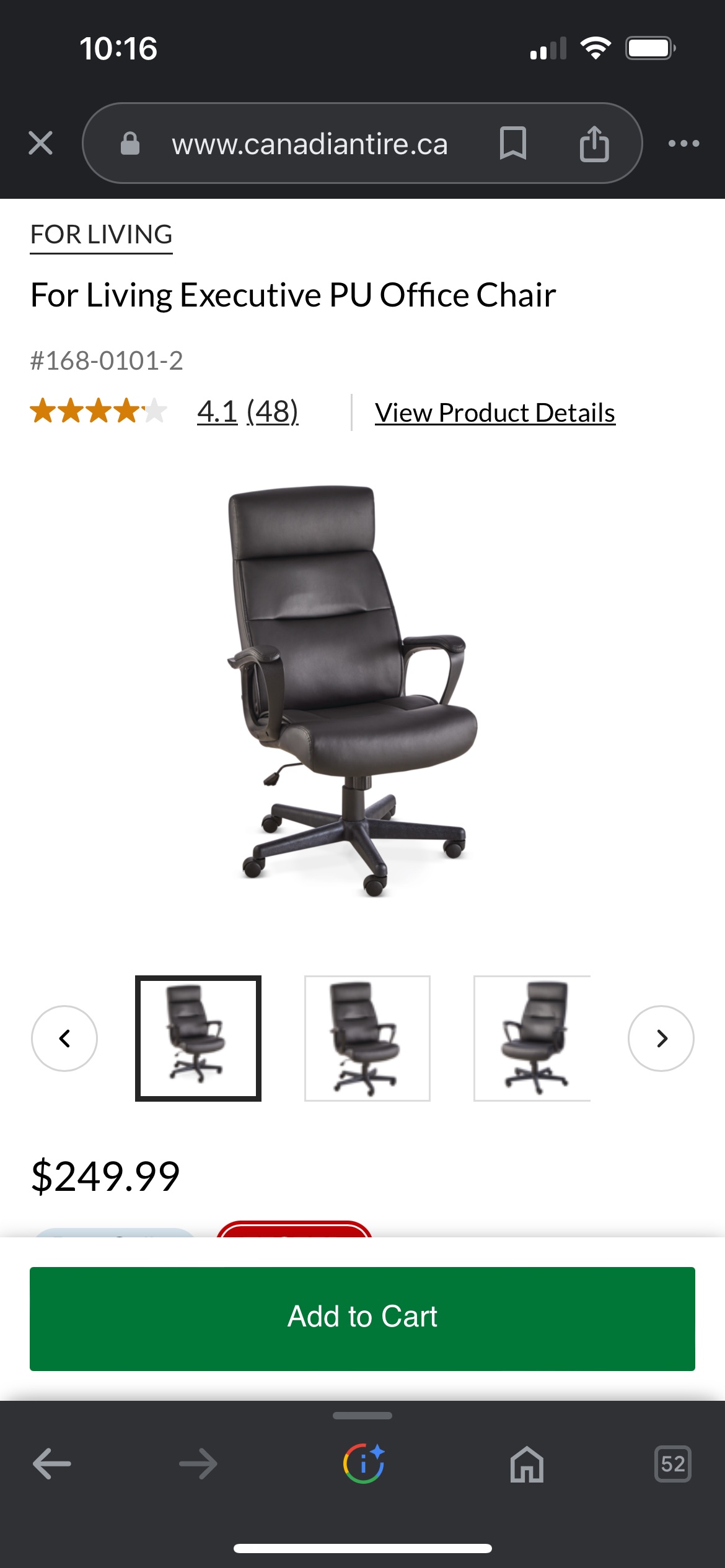The image size is (725, 1568).
Task: Select the front-view chair thumbnail
Action: click(198, 1039)
